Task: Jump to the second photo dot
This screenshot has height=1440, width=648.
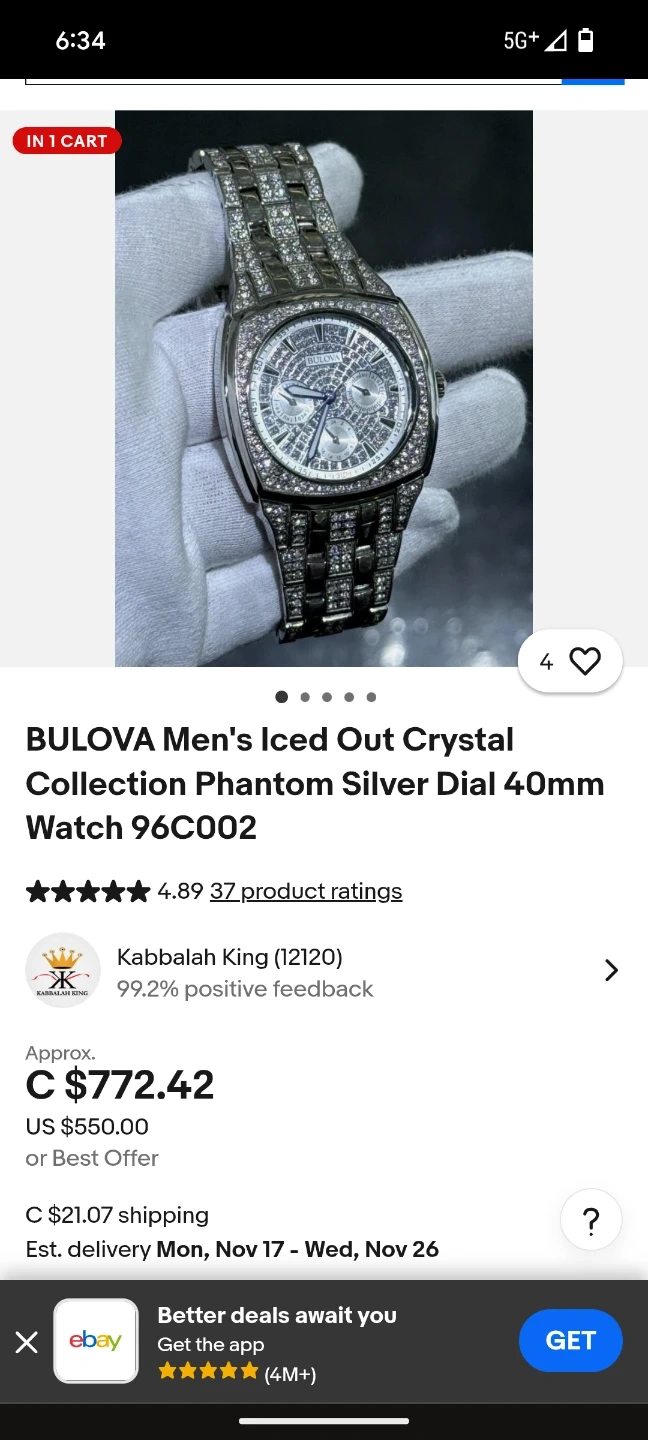Action: (305, 697)
